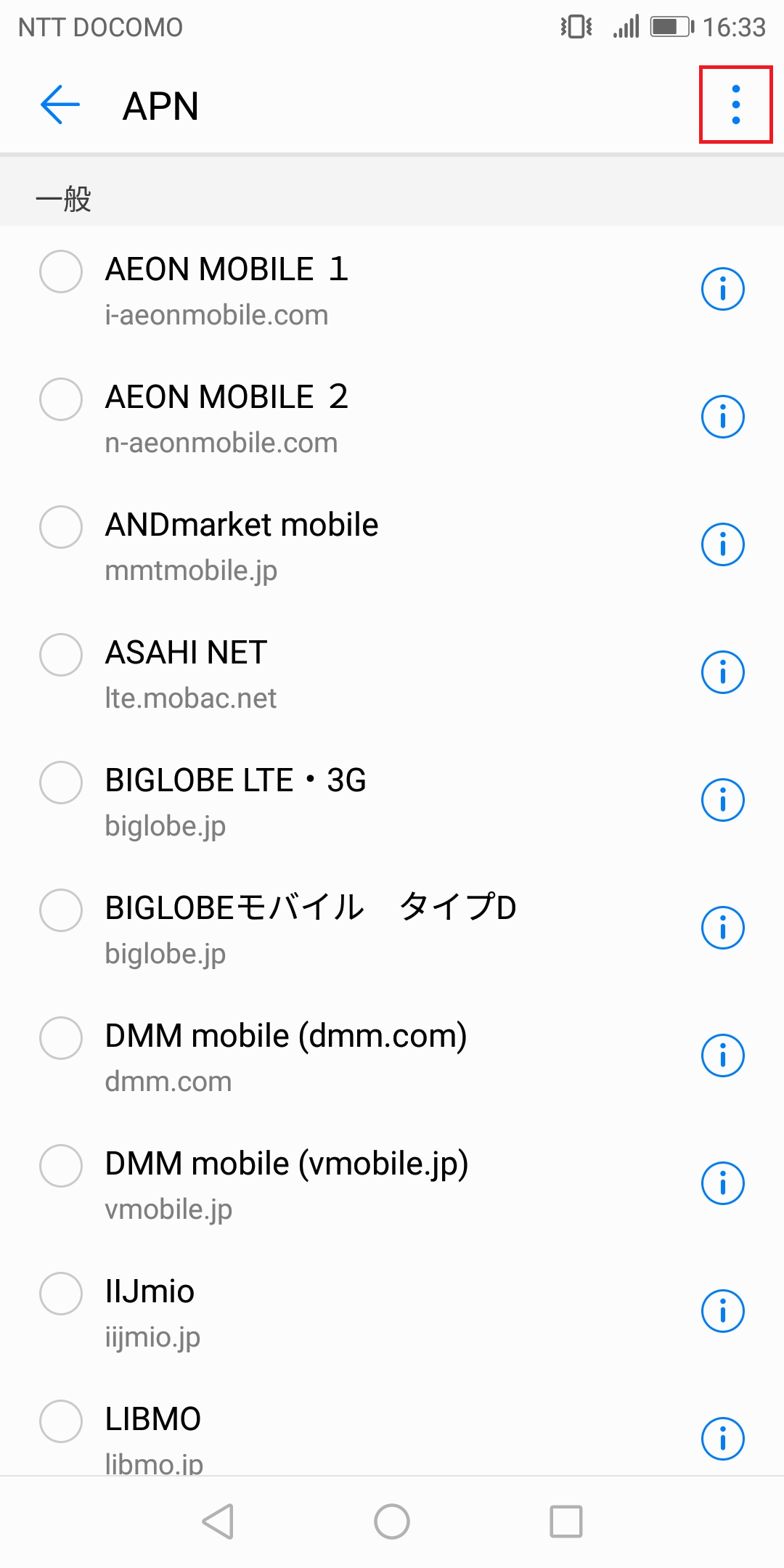View details of DMM mobile (dmm.com)
Image resolution: width=784 pixels, height=1568 pixels.
[x=723, y=1056]
